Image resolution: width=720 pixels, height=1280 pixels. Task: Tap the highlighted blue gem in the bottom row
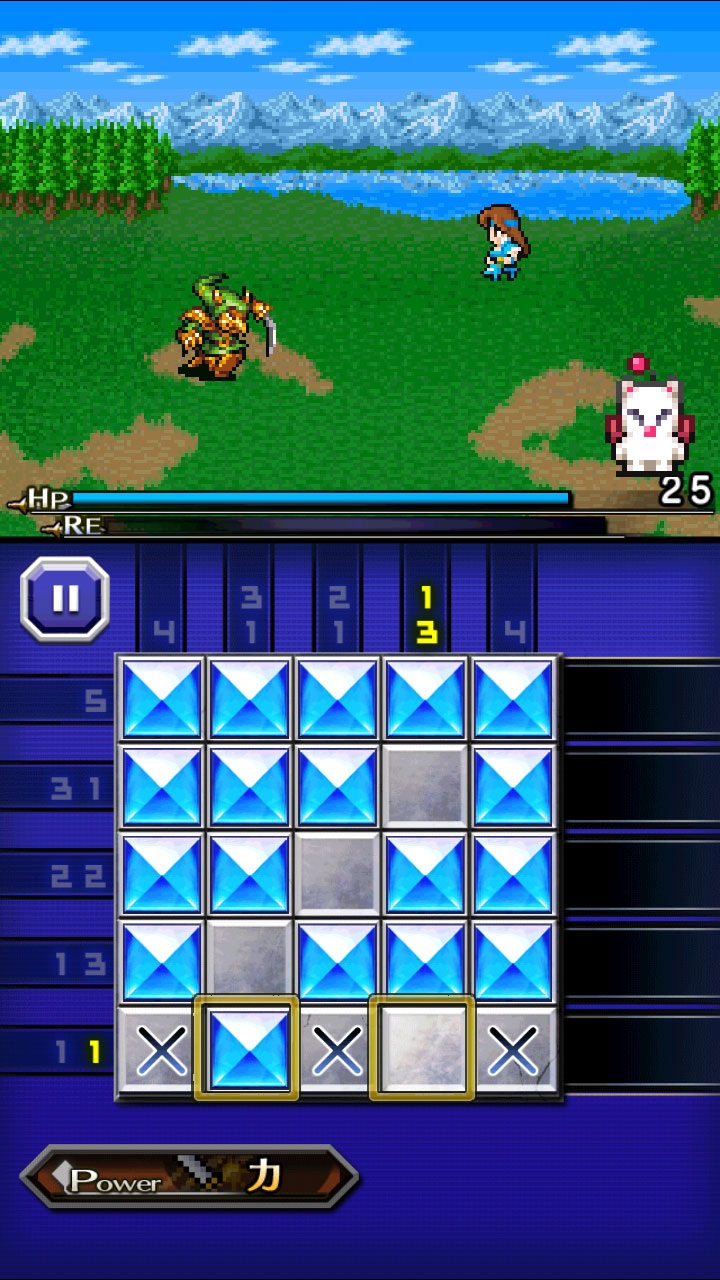point(247,1048)
